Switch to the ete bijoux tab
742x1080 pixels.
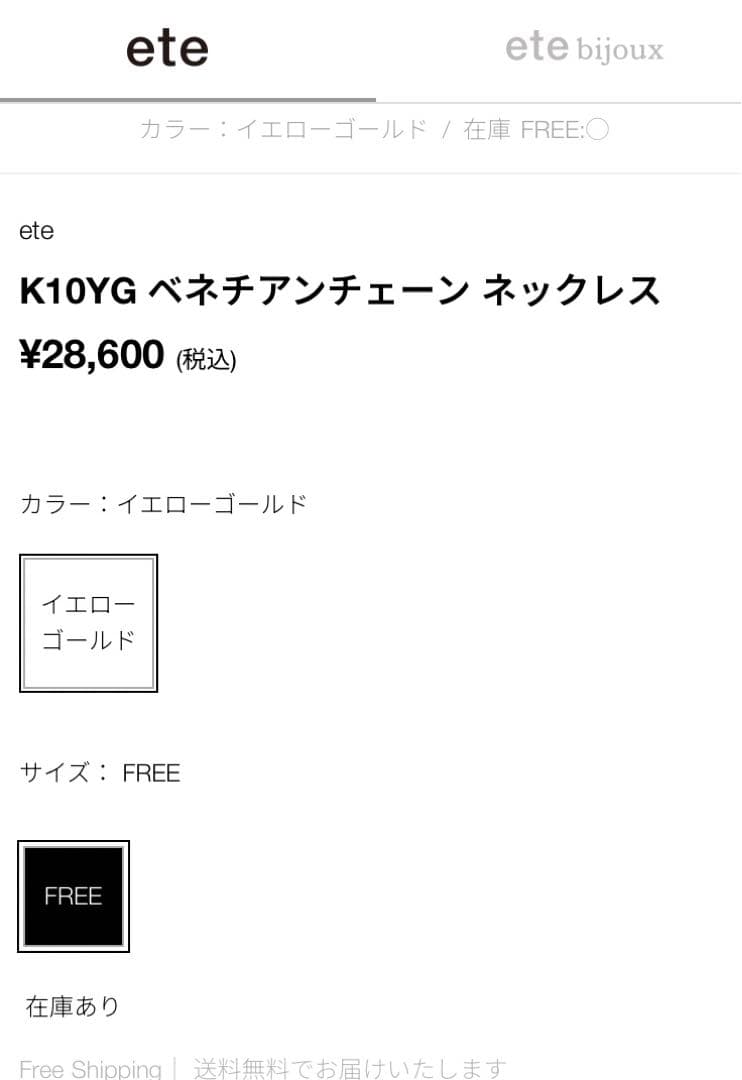[x=583, y=48]
